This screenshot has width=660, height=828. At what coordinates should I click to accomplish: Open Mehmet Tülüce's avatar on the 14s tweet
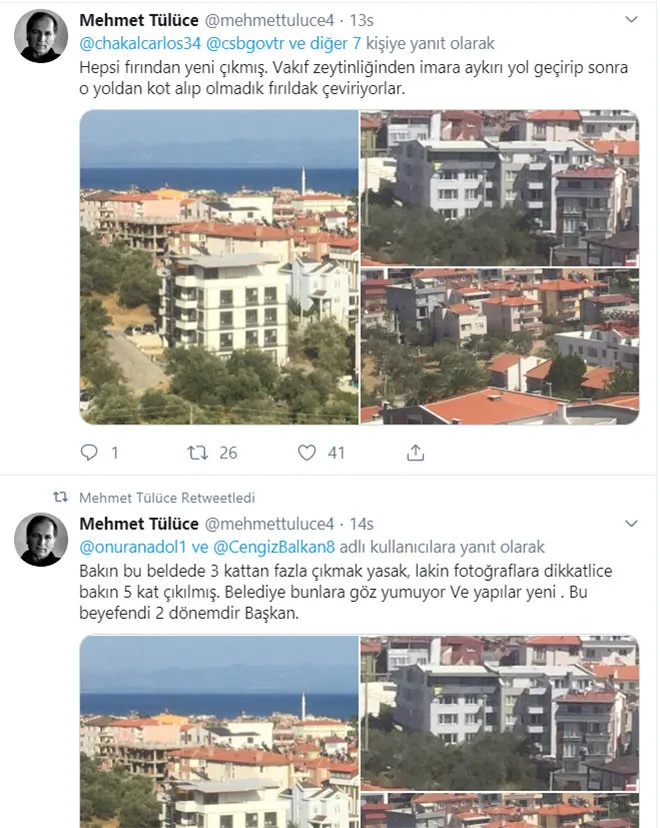tap(41, 540)
